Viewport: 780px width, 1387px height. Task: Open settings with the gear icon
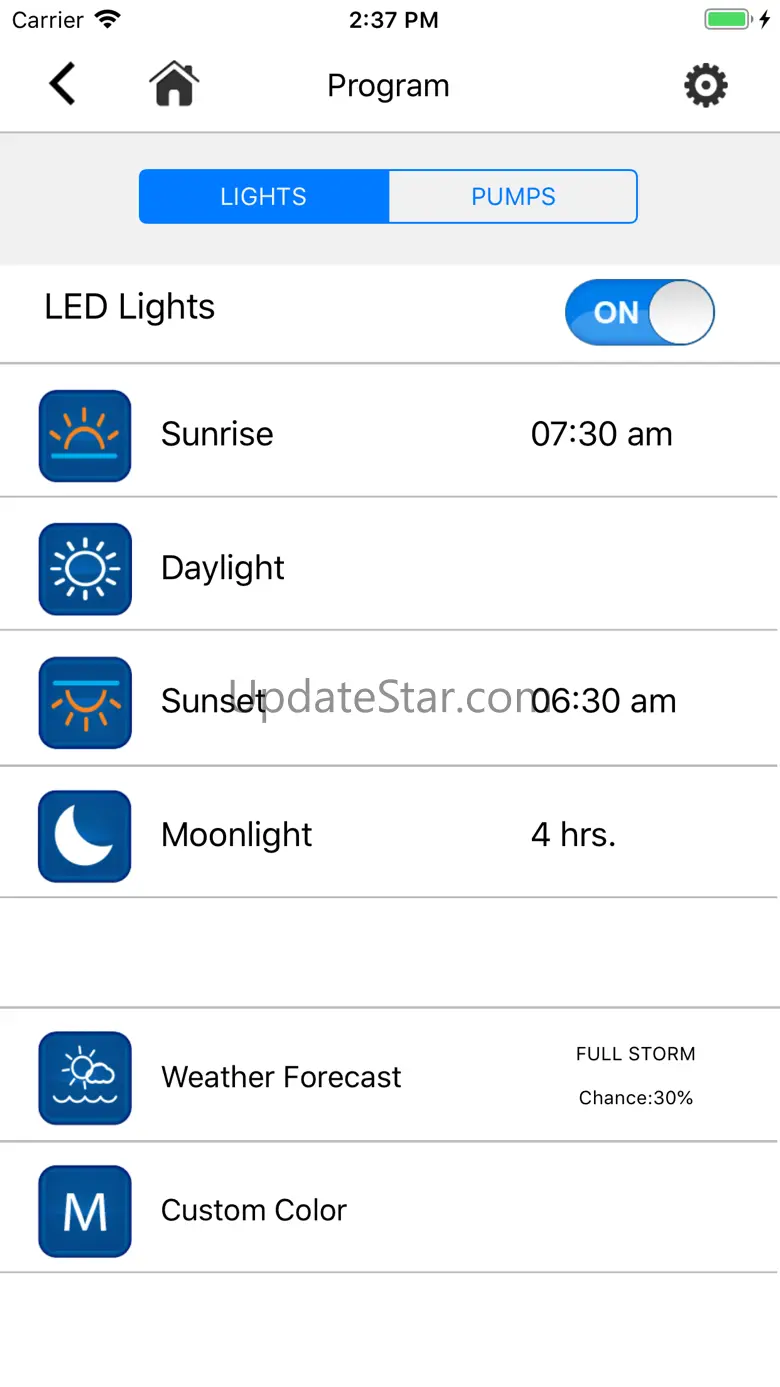(705, 86)
